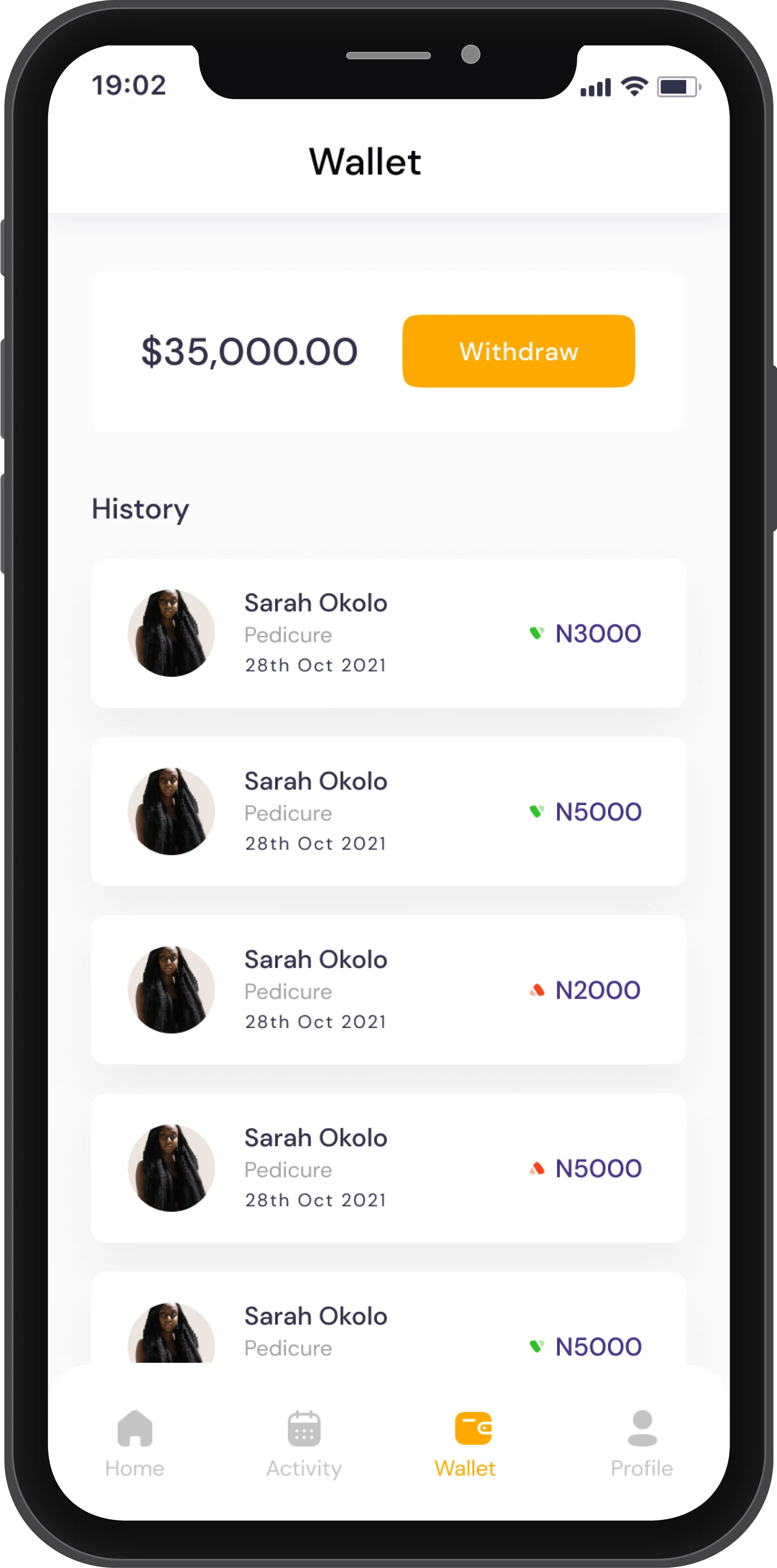Switch to the Home tab
Image resolution: width=777 pixels, height=1568 pixels.
[134, 1443]
